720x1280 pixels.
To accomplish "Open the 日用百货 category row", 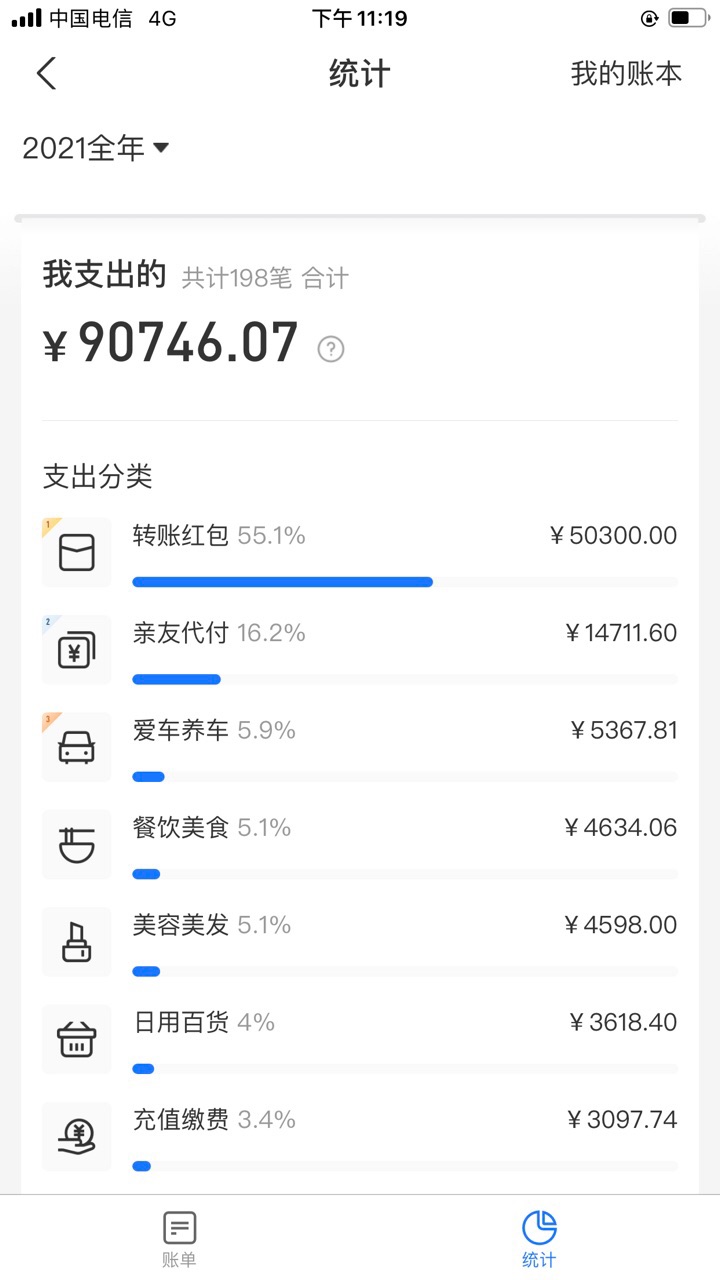I will 360,1038.
